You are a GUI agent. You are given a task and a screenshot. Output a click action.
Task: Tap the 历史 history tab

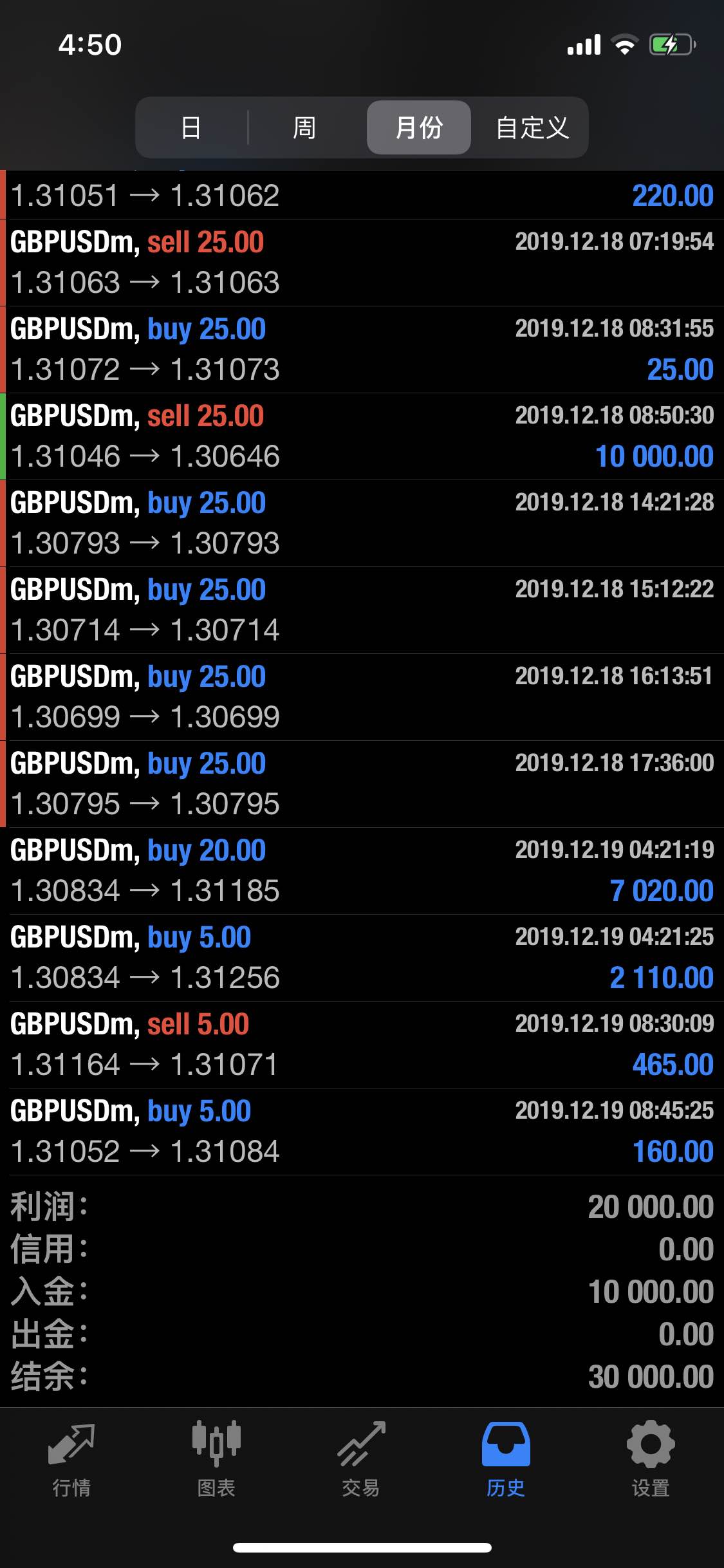pyautogui.click(x=506, y=1459)
